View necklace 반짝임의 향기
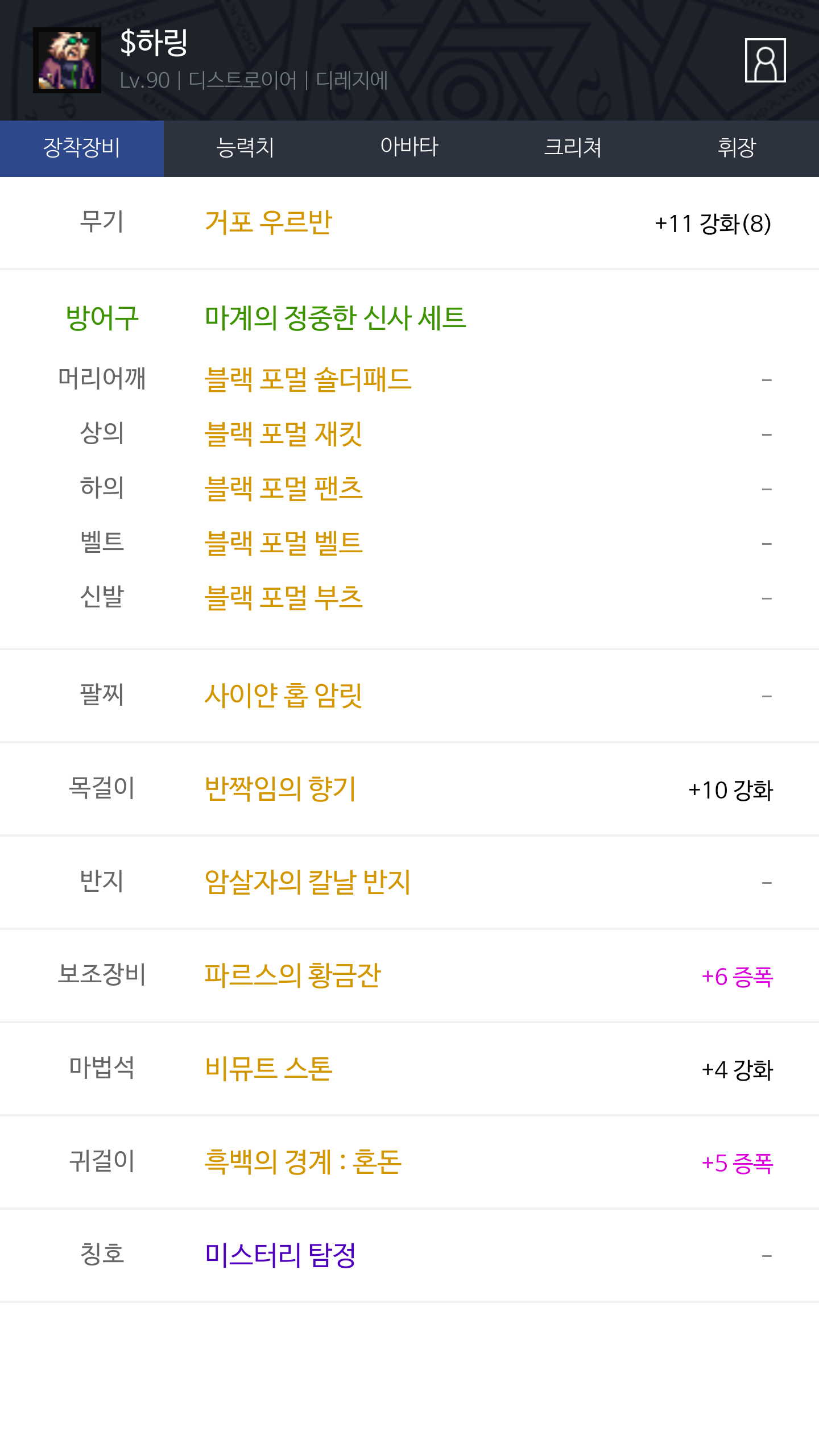The height and width of the screenshot is (1456, 819). 280,789
